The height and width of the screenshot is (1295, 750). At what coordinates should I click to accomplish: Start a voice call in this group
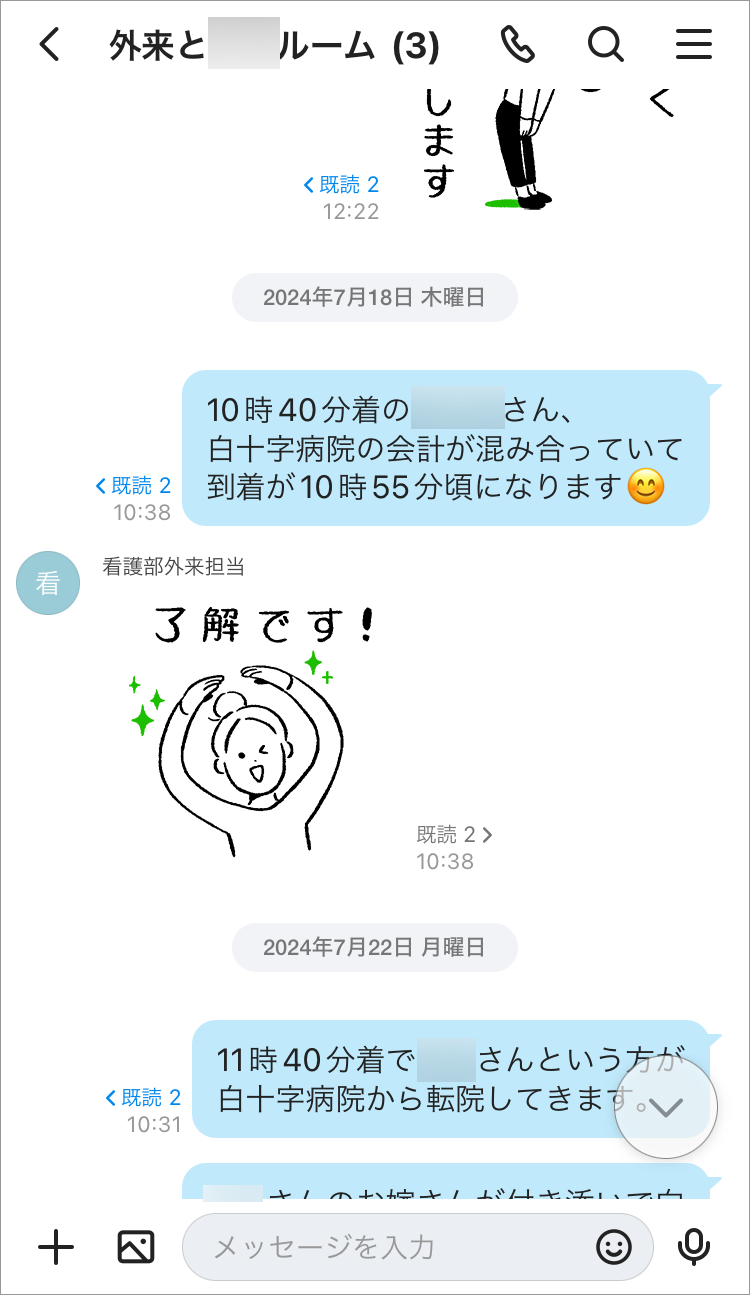(x=517, y=45)
